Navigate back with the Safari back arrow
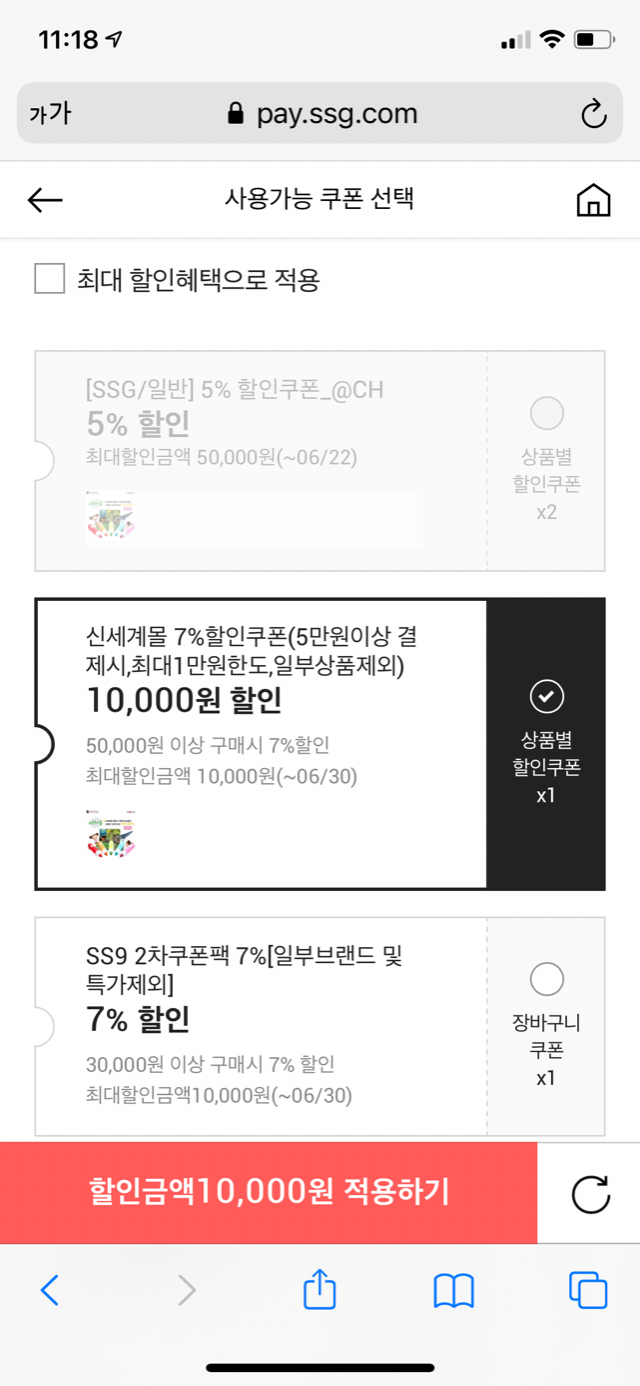 click(x=50, y=1290)
